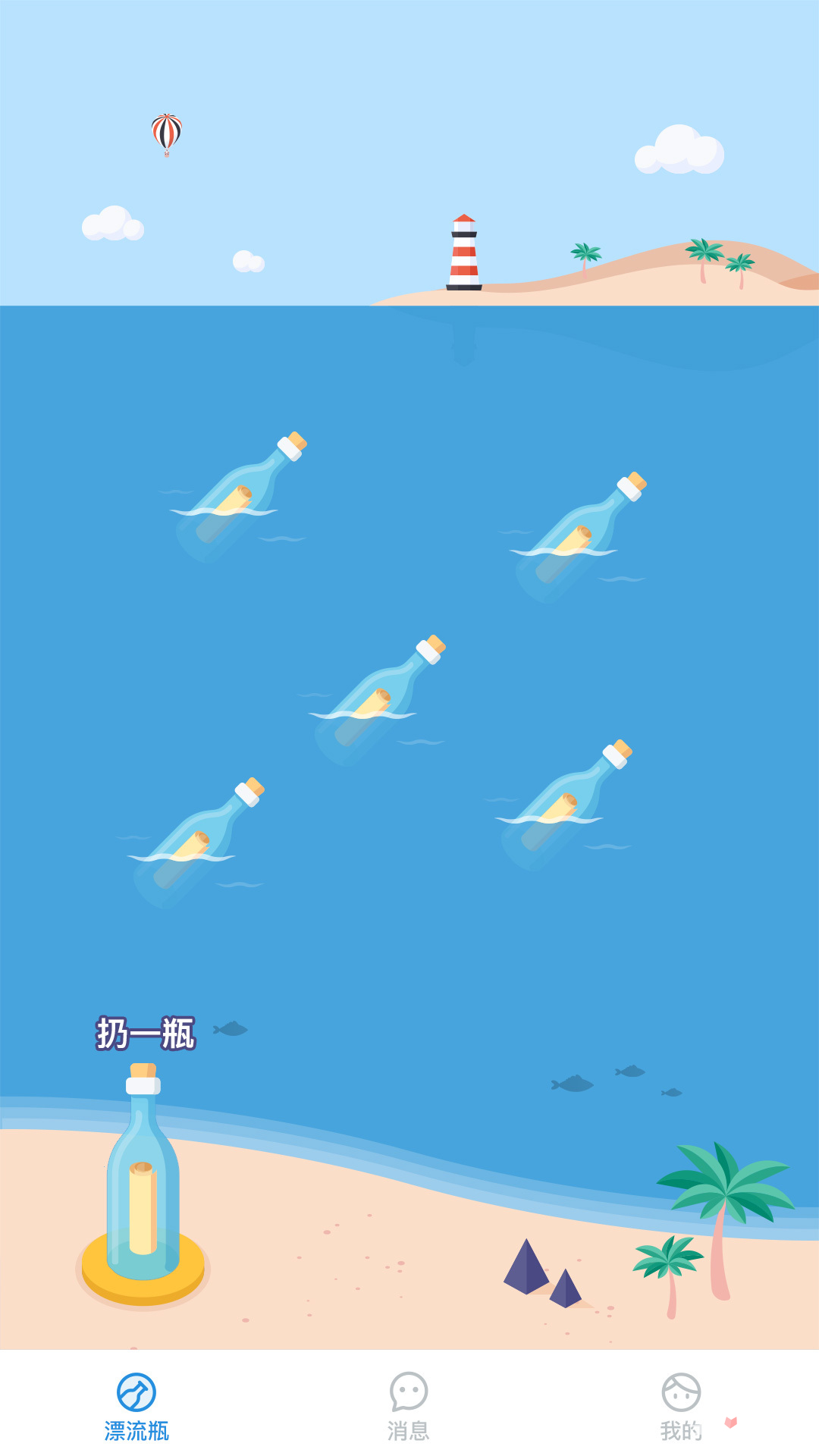Open the 我的 tab
The height and width of the screenshot is (1456, 819).
[681, 1406]
